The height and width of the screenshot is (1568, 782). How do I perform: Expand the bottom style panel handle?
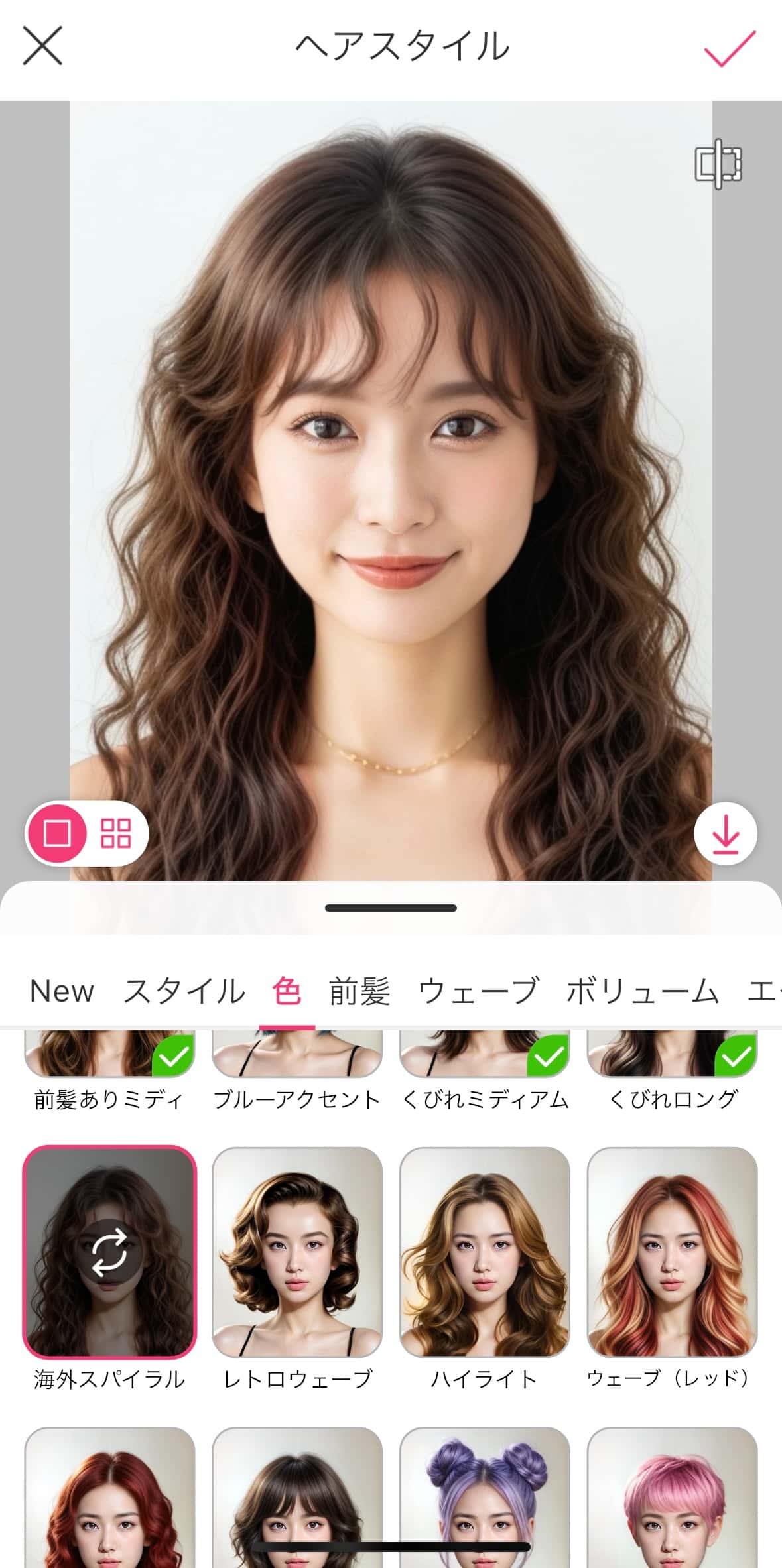391,906
